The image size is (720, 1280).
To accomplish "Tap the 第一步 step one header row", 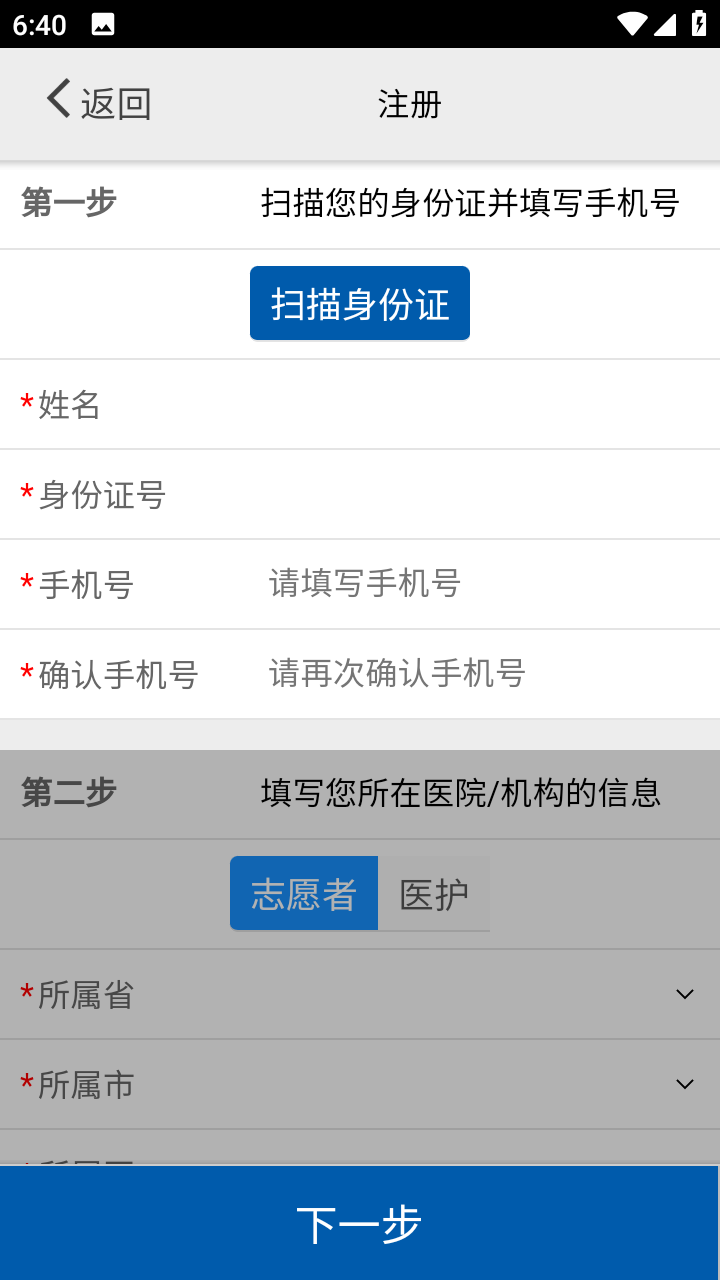I will [360, 202].
